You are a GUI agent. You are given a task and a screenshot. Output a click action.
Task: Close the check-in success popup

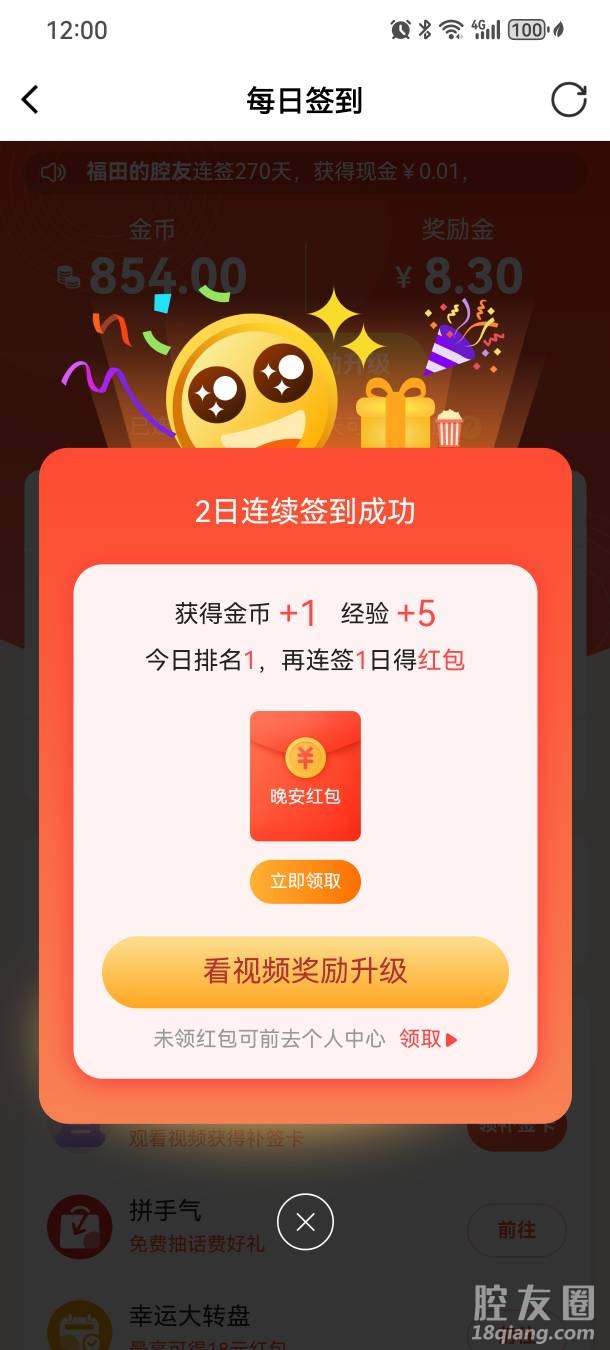tap(305, 1222)
